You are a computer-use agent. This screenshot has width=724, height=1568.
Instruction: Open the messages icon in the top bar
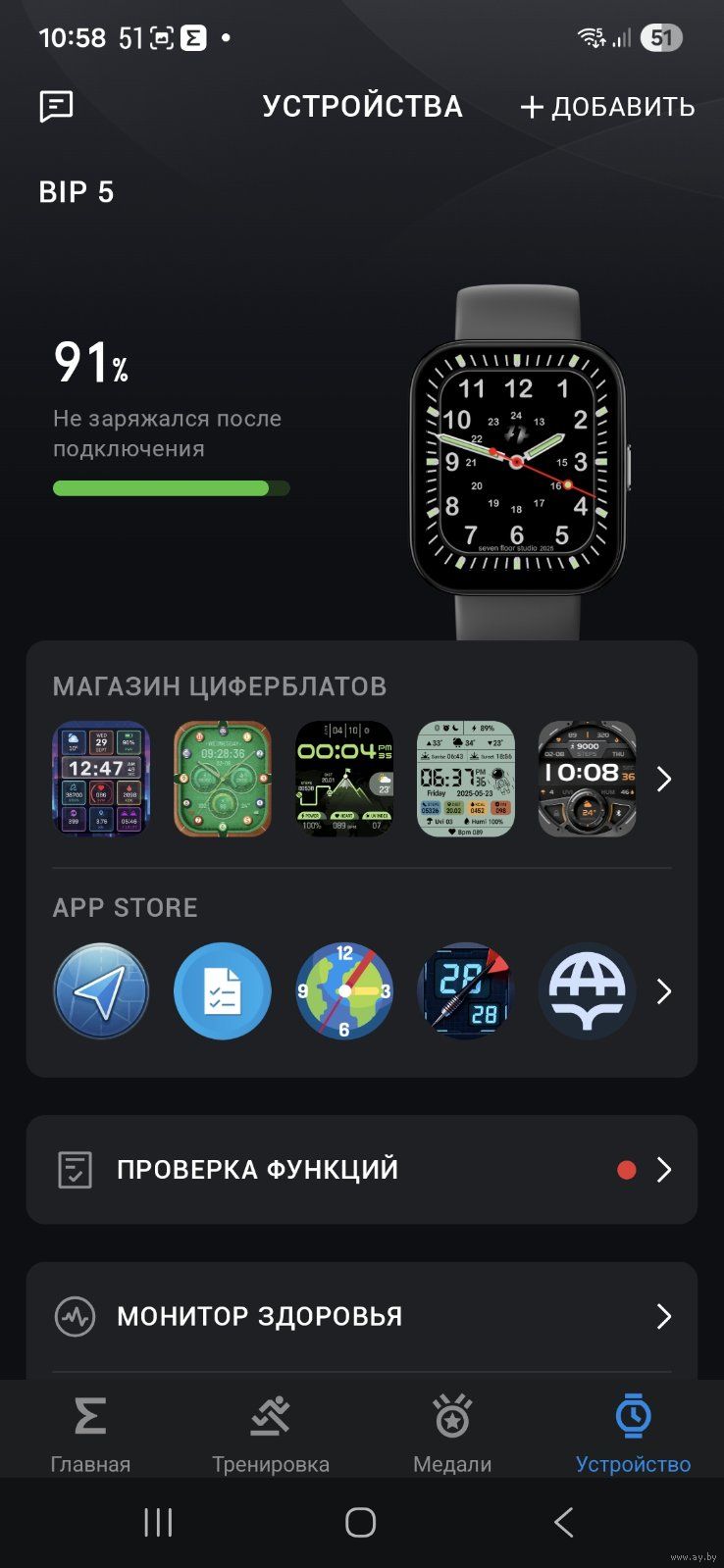pyautogui.click(x=56, y=106)
